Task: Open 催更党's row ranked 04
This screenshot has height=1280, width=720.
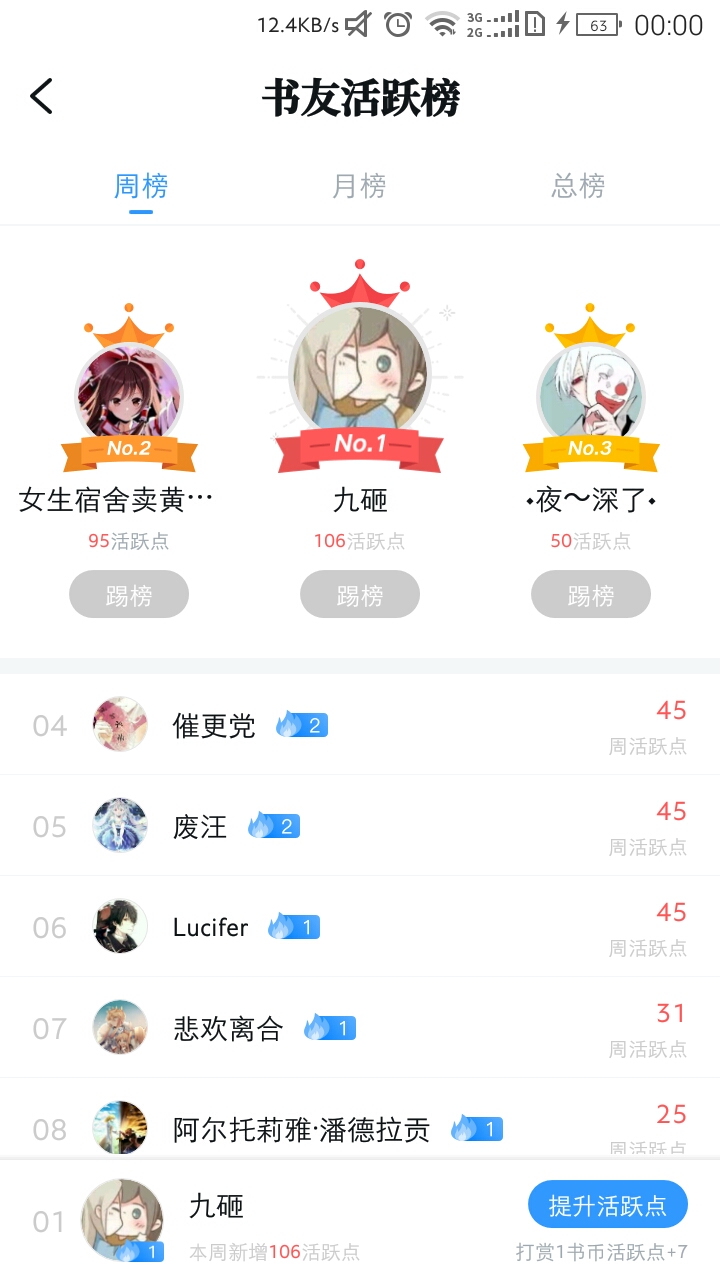Action: pyautogui.click(x=360, y=725)
